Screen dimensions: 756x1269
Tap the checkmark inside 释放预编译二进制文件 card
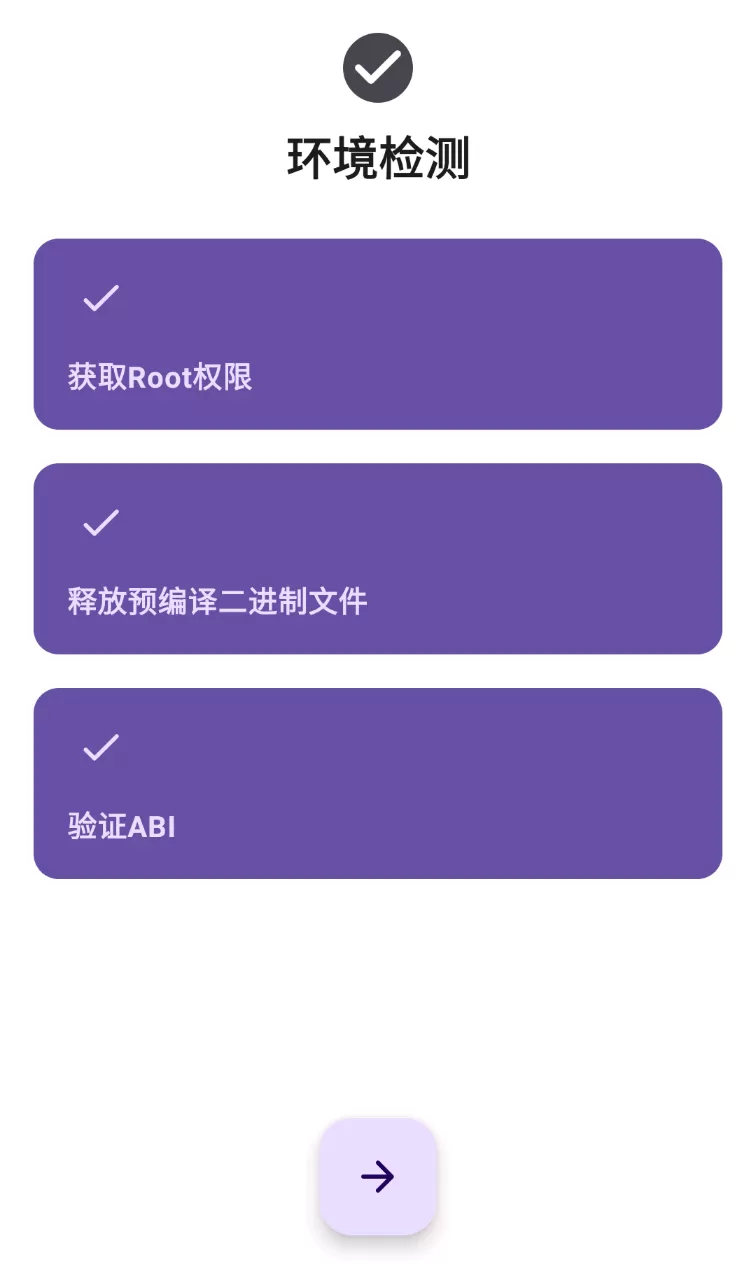[99, 522]
